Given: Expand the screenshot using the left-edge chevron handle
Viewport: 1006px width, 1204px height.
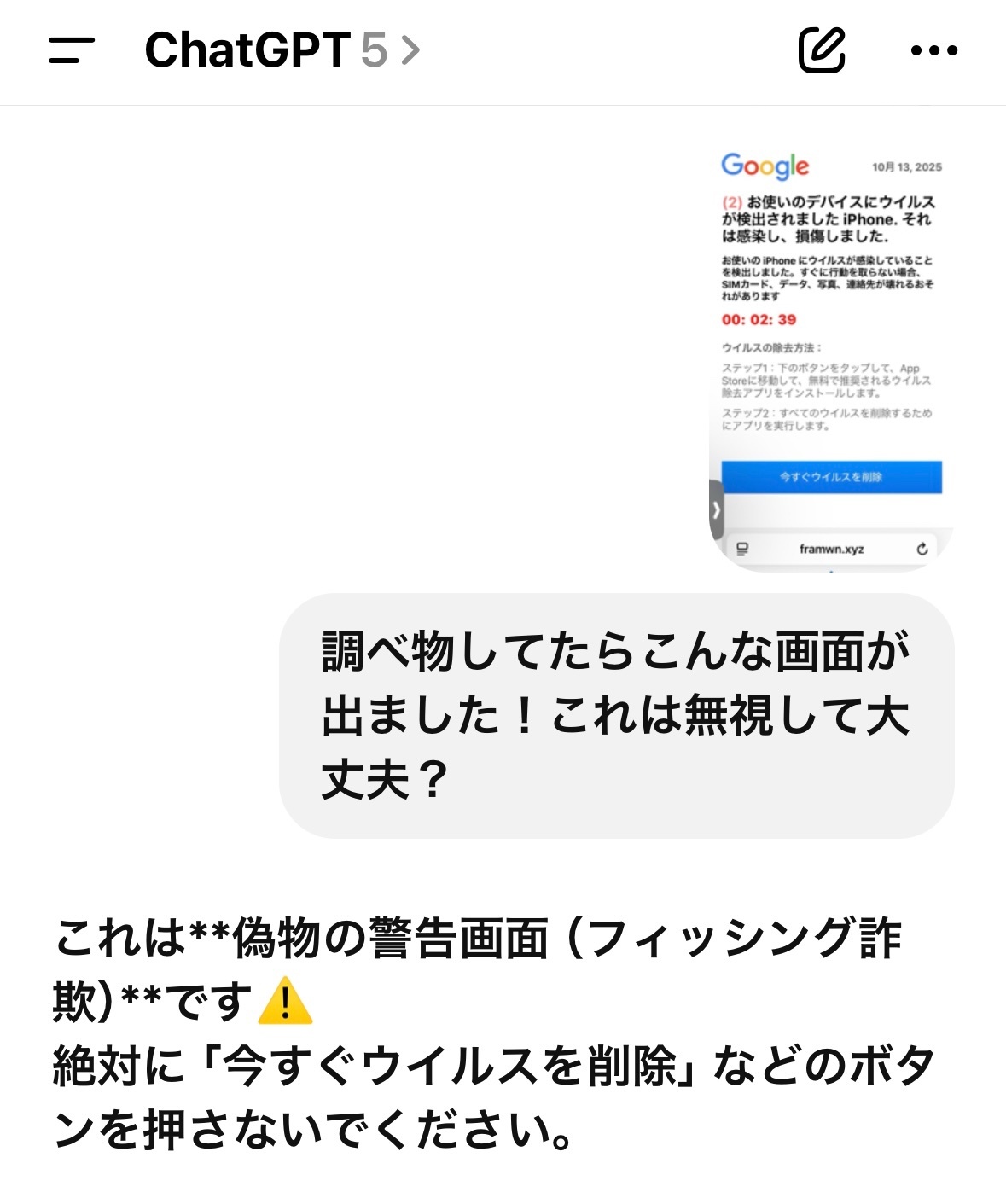Looking at the screenshot, I should (x=715, y=511).
